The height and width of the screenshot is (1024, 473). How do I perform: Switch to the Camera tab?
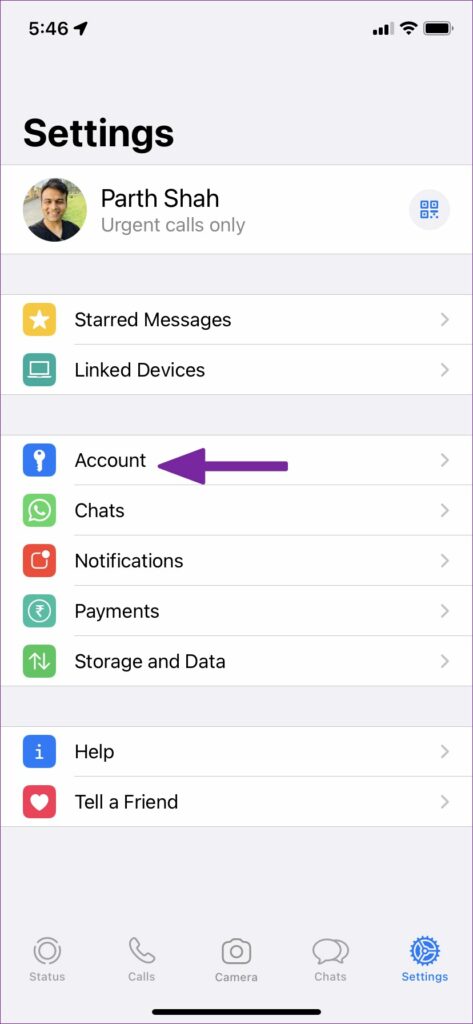236,959
